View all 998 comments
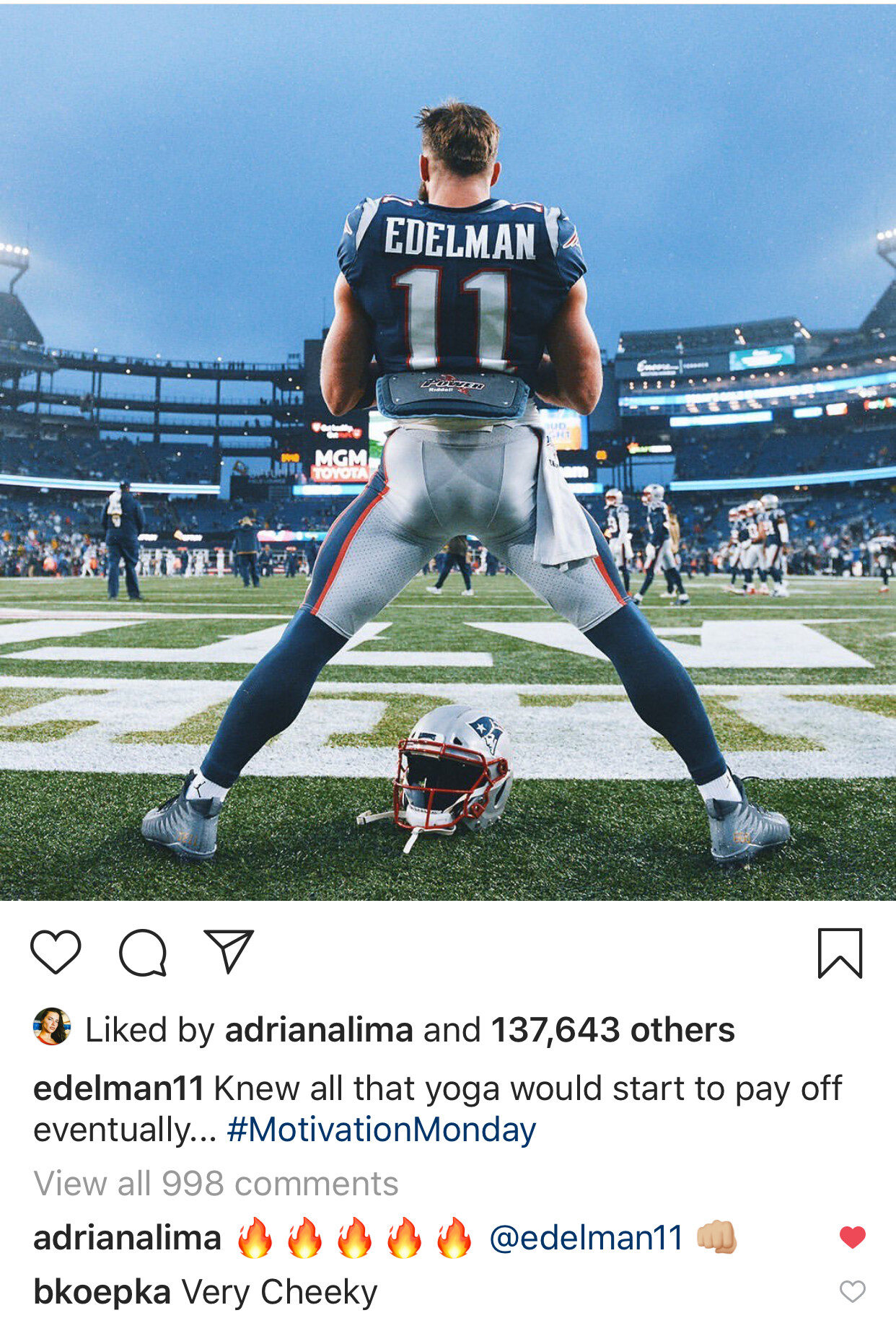This screenshot has height=1318, width=896. pyautogui.click(x=216, y=1184)
